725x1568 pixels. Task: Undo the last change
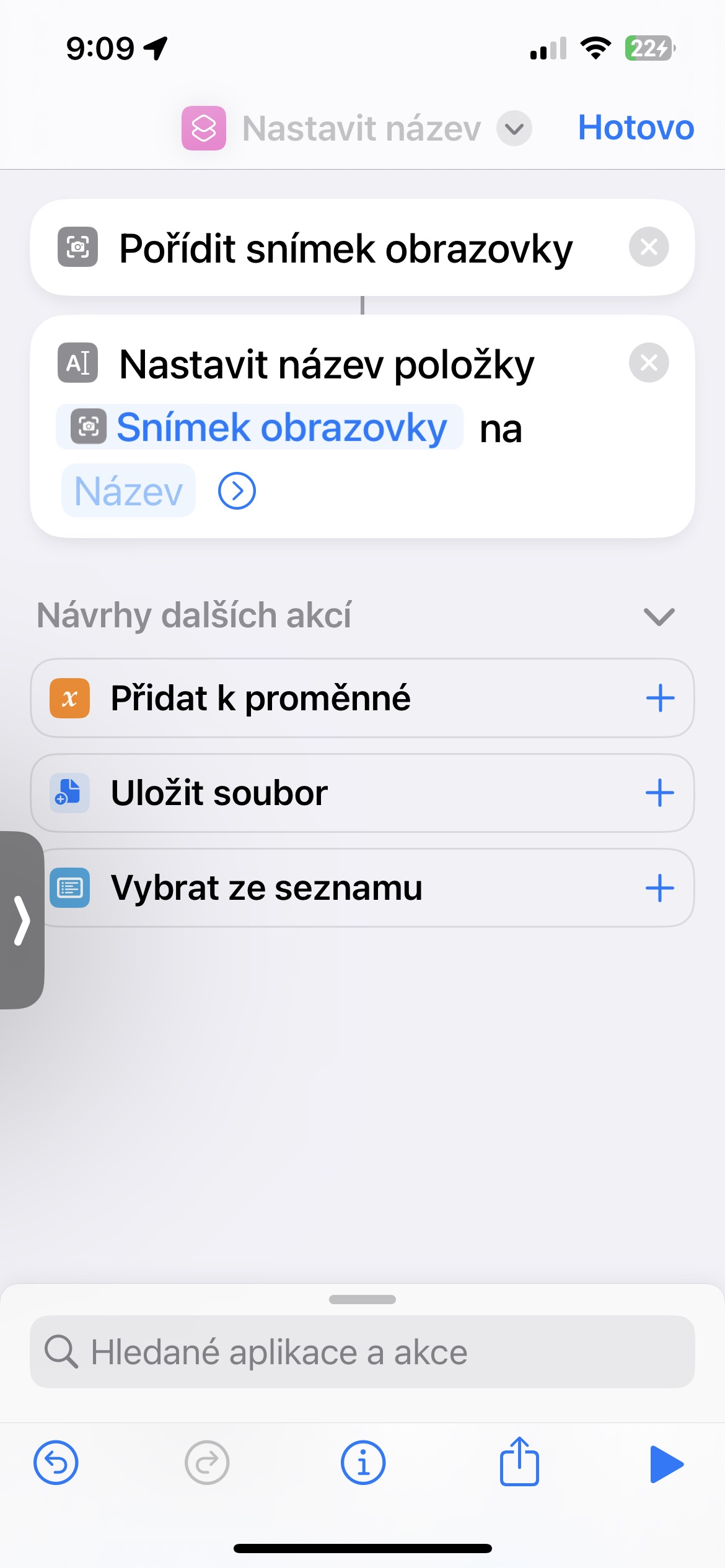click(x=56, y=1463)
